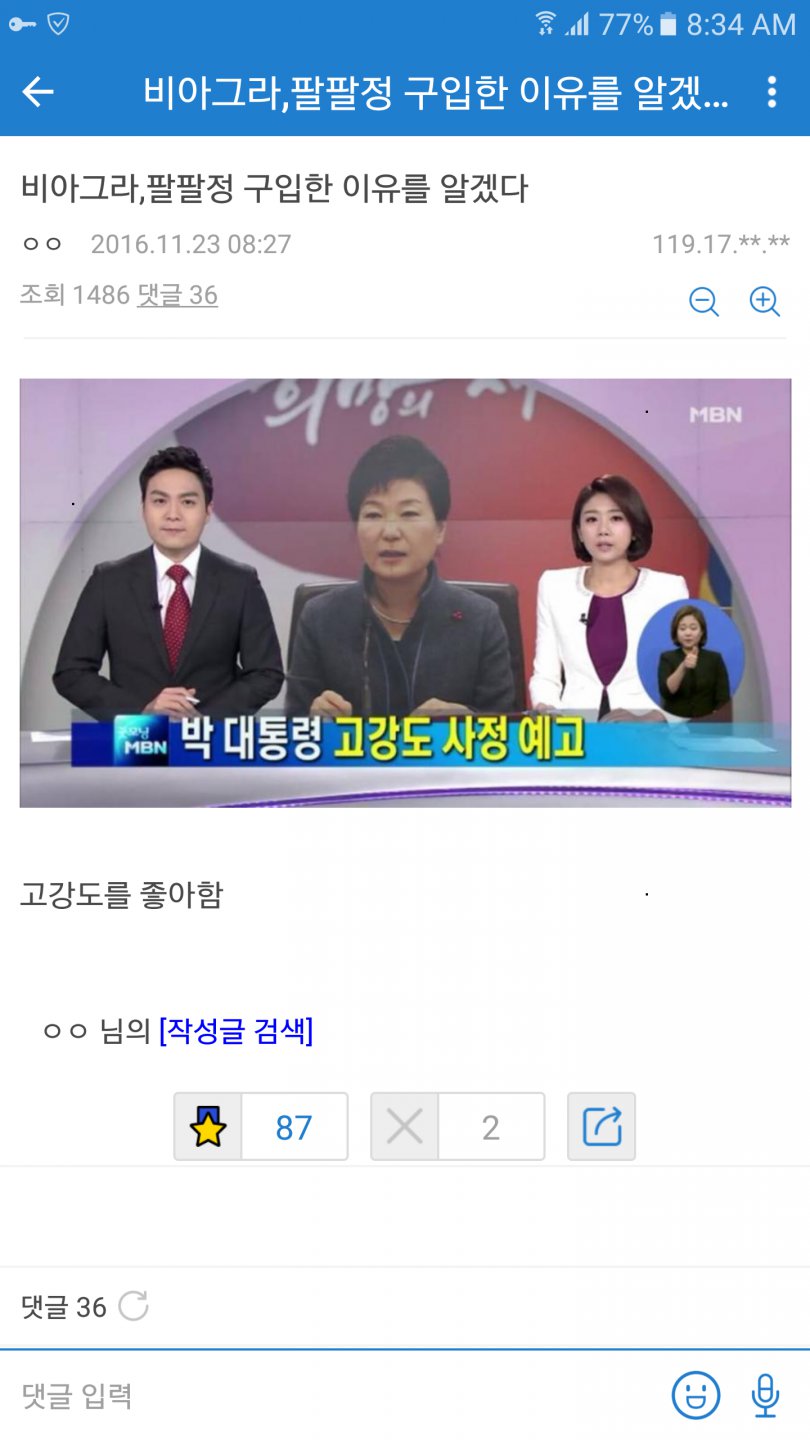Open the emoticon picker
The height and width of the screenshot is (1440, 810).
pos(696,1395)
